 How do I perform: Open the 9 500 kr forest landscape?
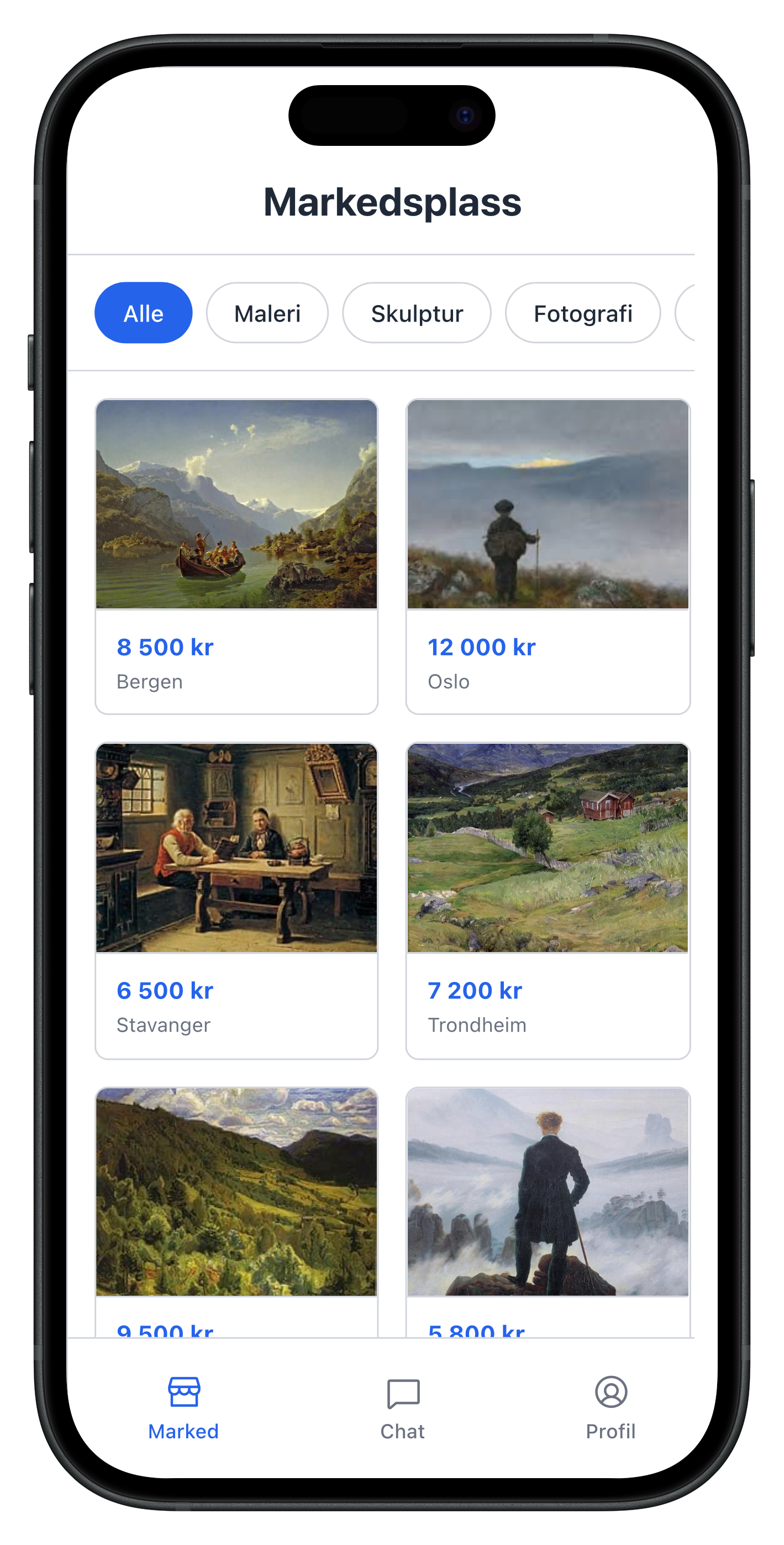[236, 1194]
